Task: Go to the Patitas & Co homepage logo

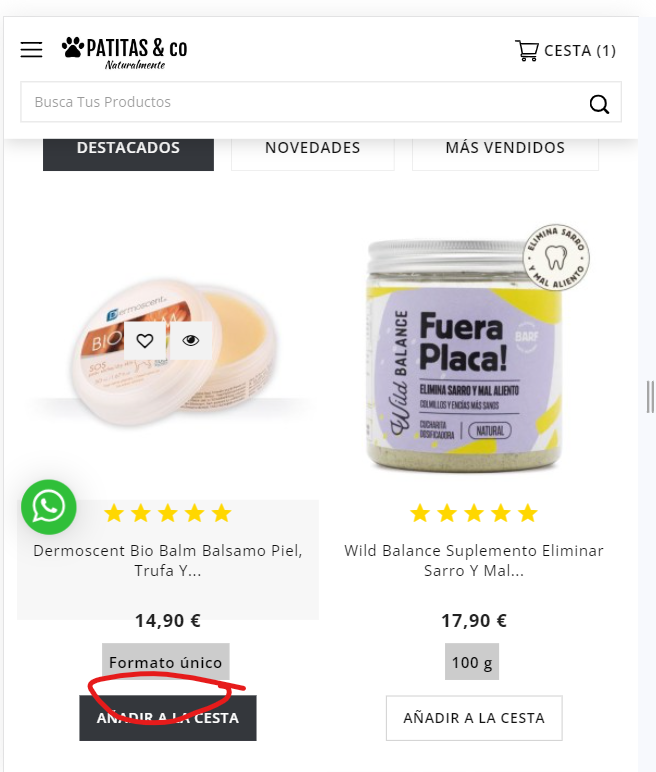Action: (x=124, y=50)
